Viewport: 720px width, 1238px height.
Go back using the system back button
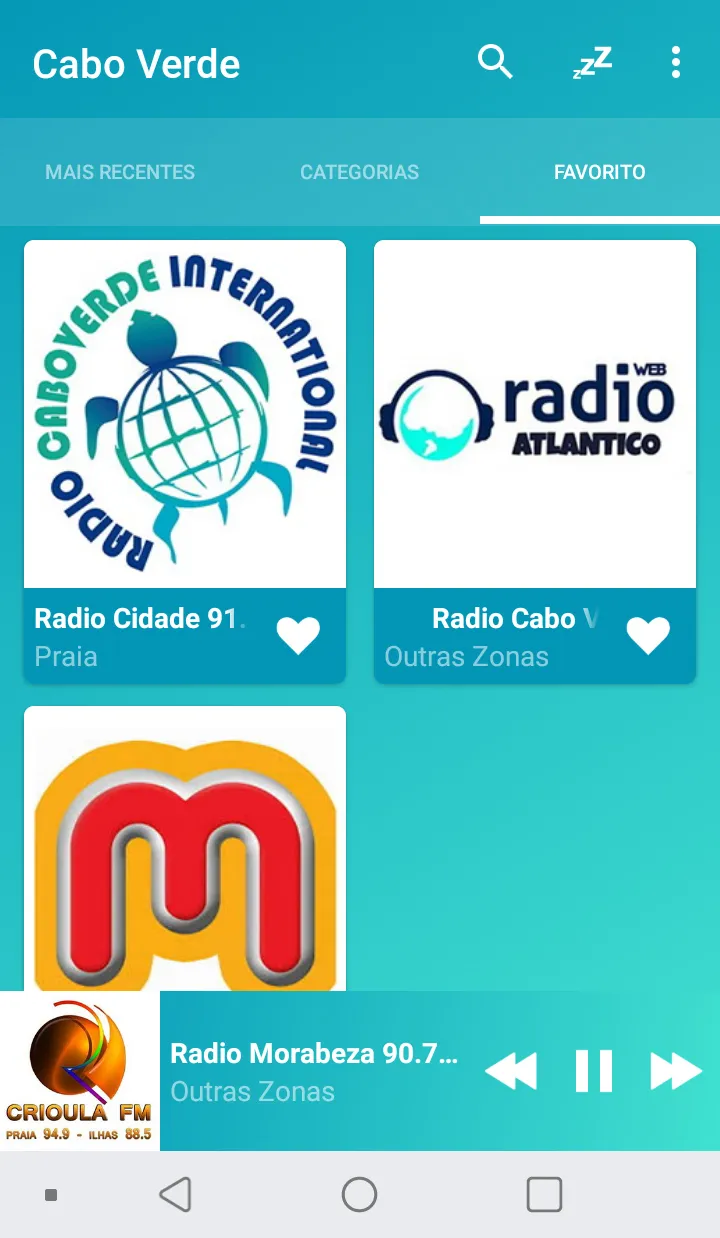click(x=176, y=1194)
